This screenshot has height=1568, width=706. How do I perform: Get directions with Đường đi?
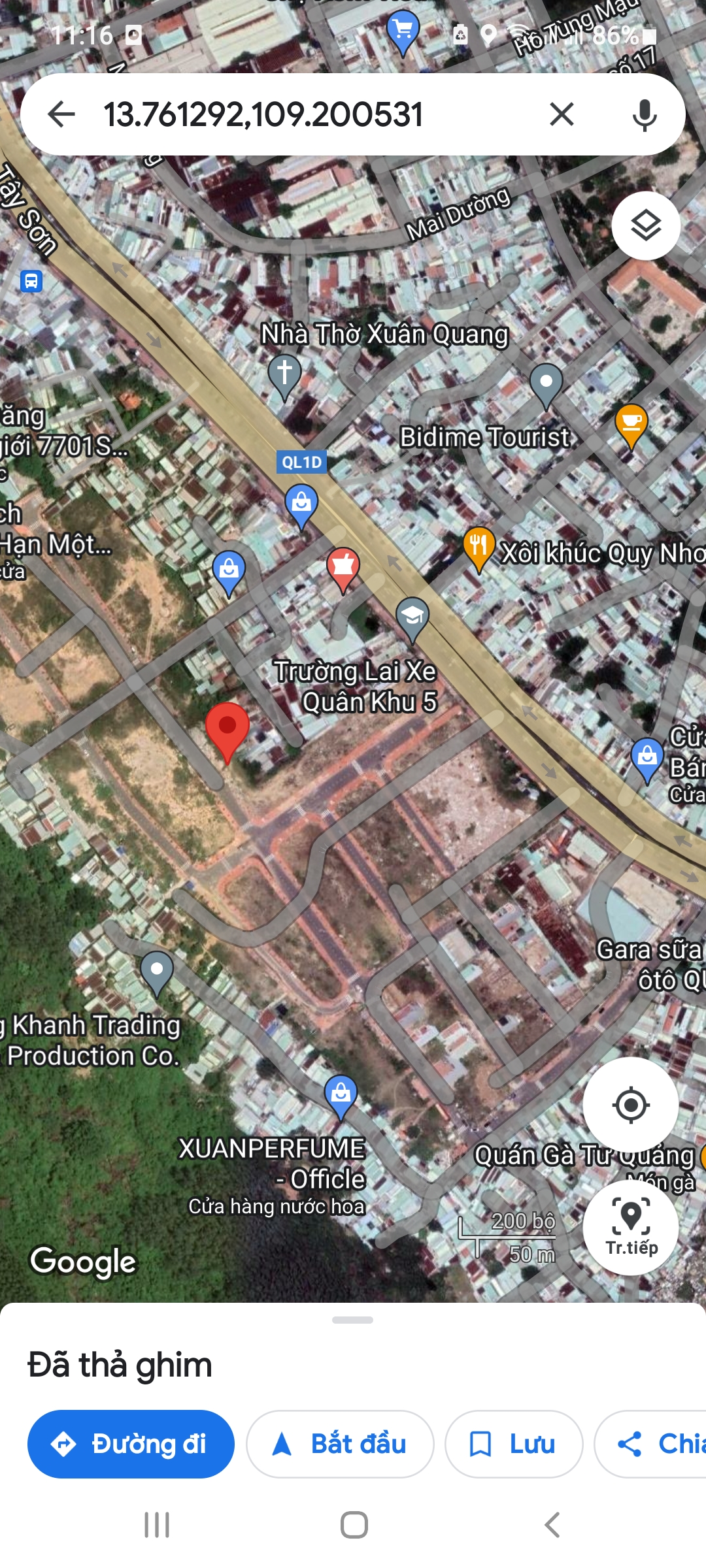coord(131,1444)
